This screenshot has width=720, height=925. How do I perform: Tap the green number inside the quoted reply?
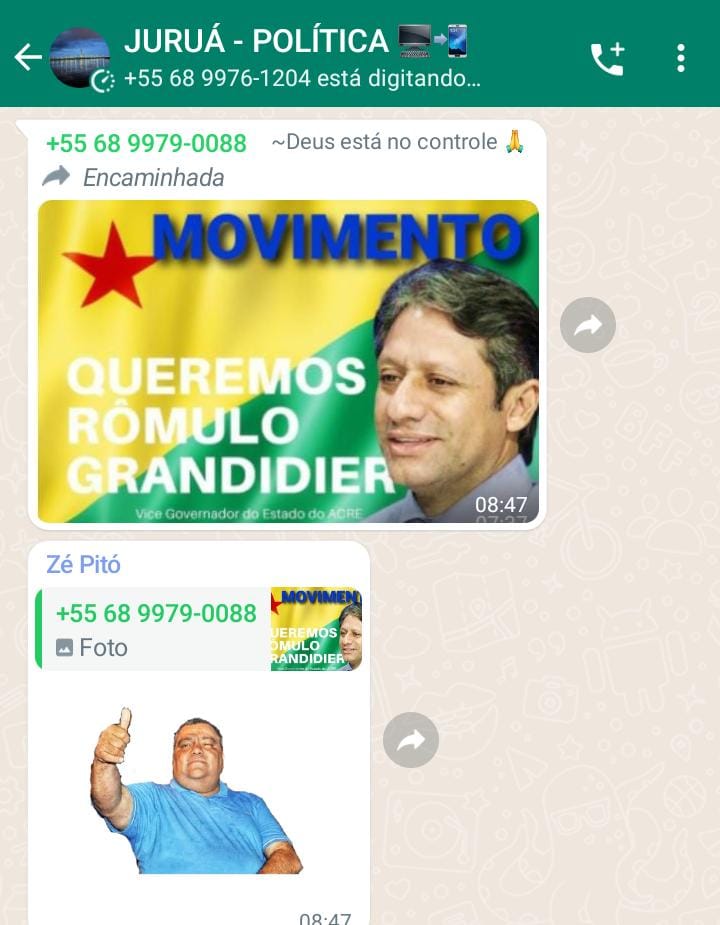point(156,613)
